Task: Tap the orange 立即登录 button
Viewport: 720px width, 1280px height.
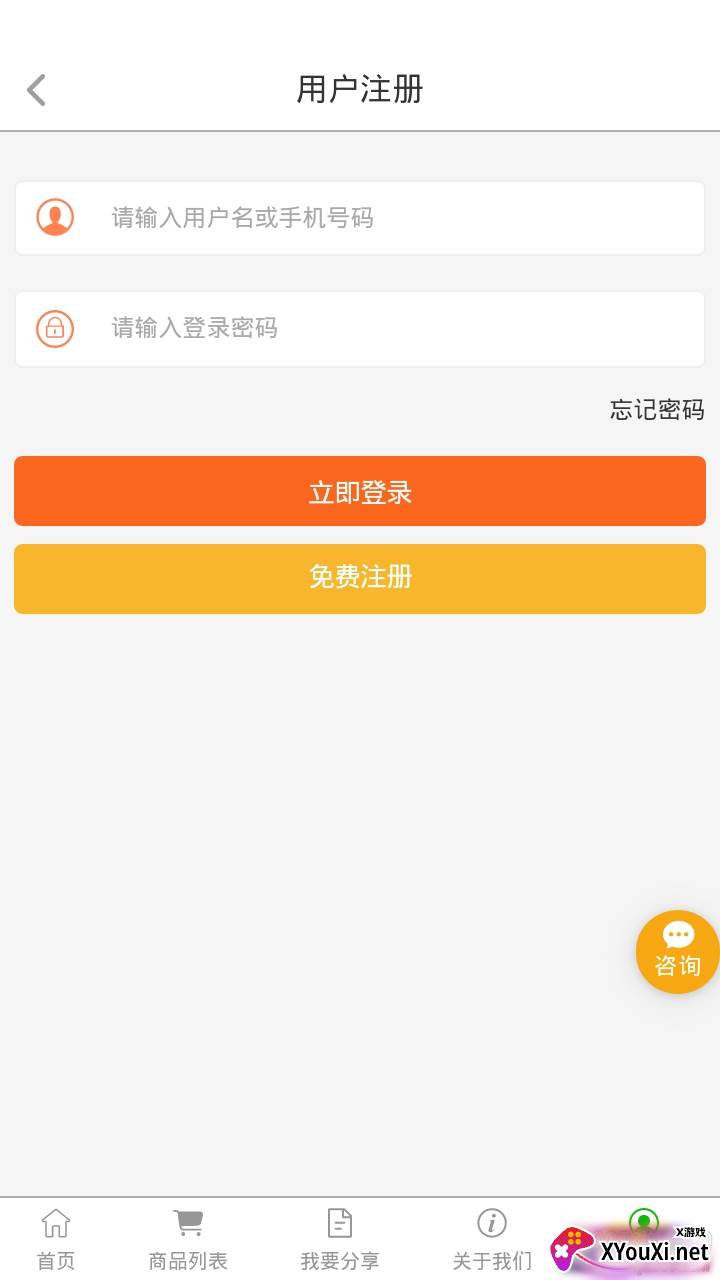Action: point(360,491)
